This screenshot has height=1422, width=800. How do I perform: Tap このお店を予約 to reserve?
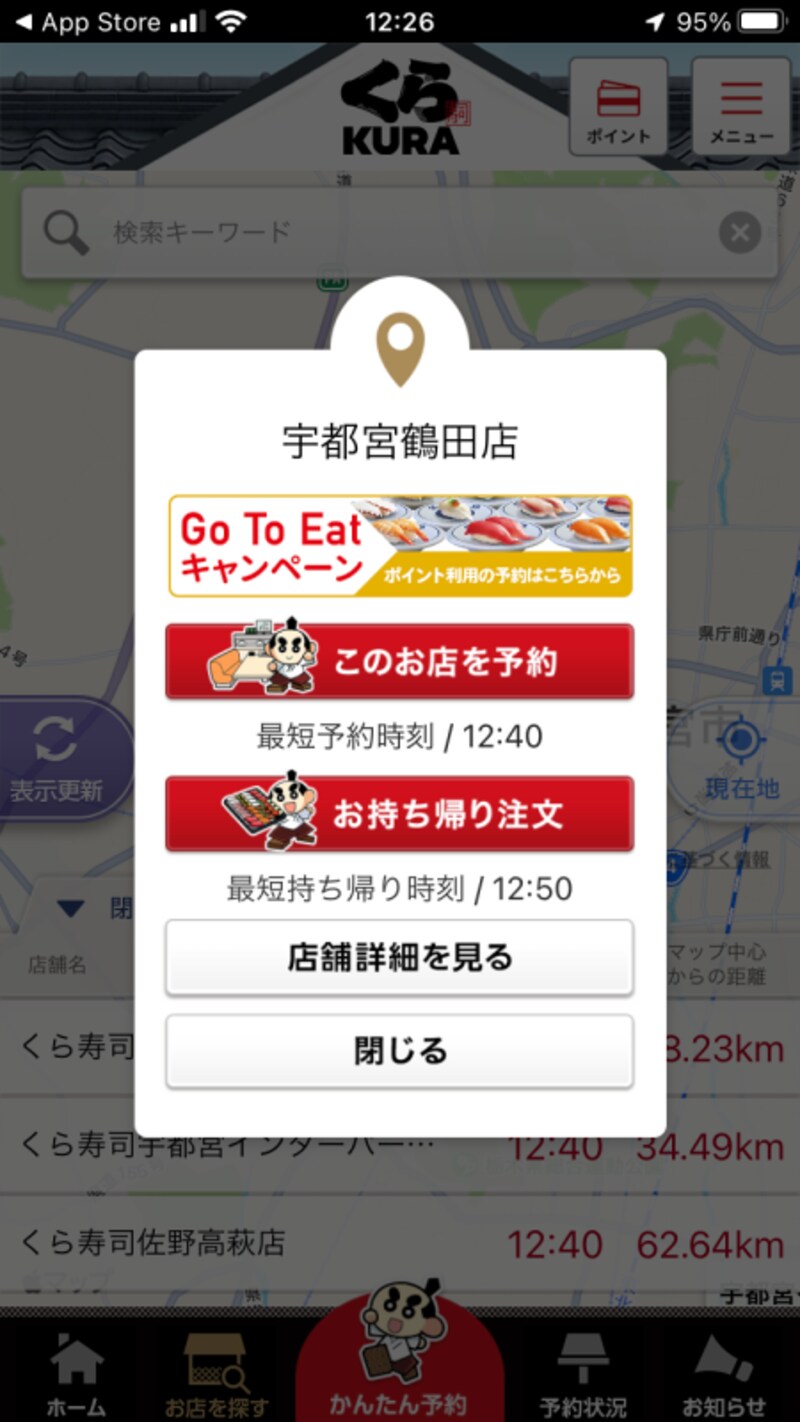(400, 660)
